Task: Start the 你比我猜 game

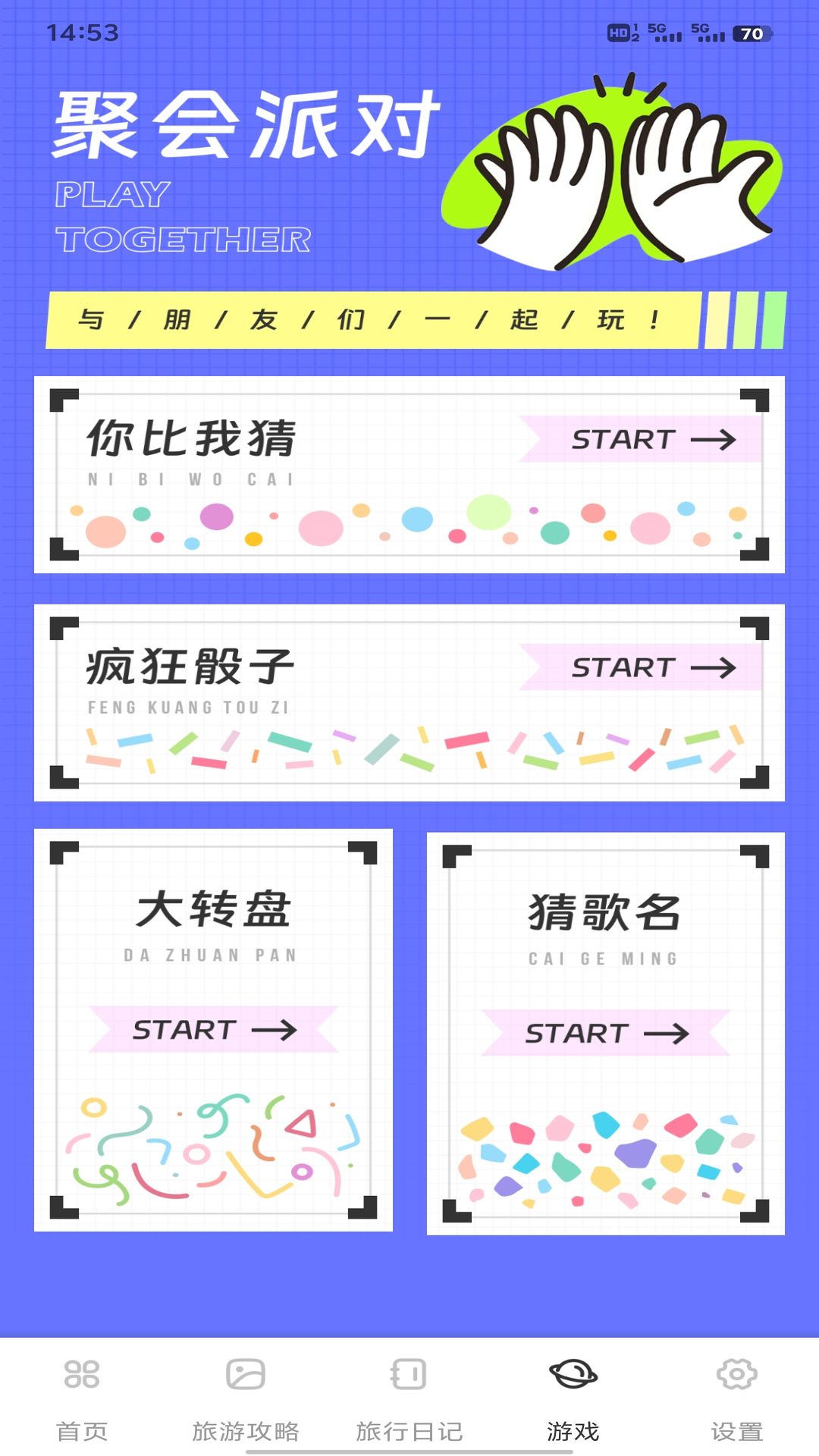Action: point(651,439)
